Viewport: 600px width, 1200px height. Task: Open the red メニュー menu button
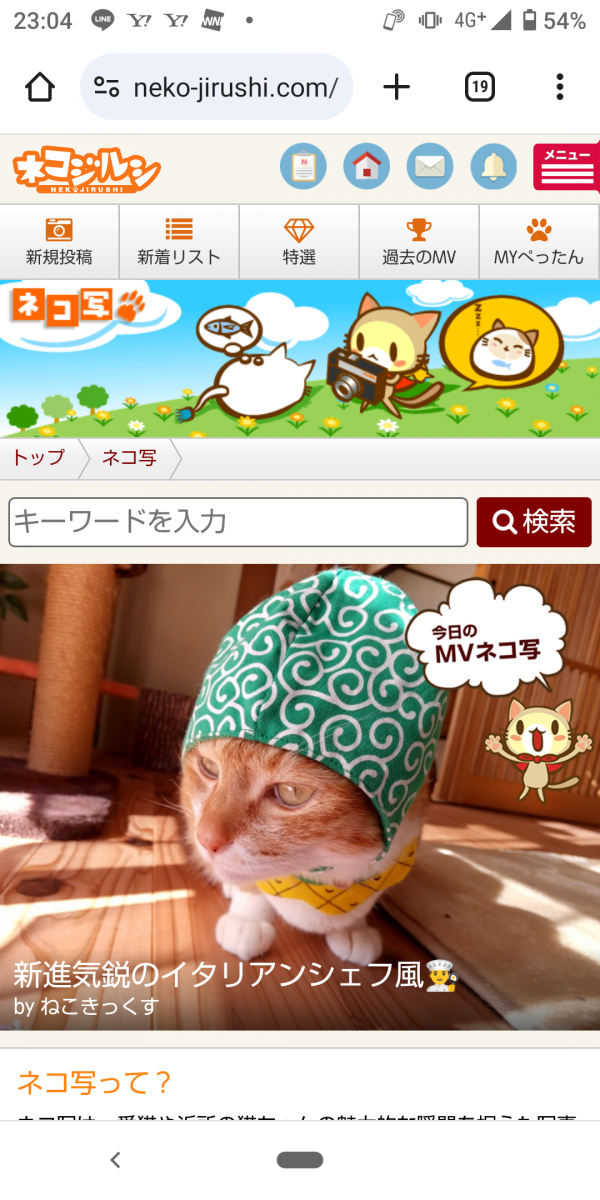[566, 167]
